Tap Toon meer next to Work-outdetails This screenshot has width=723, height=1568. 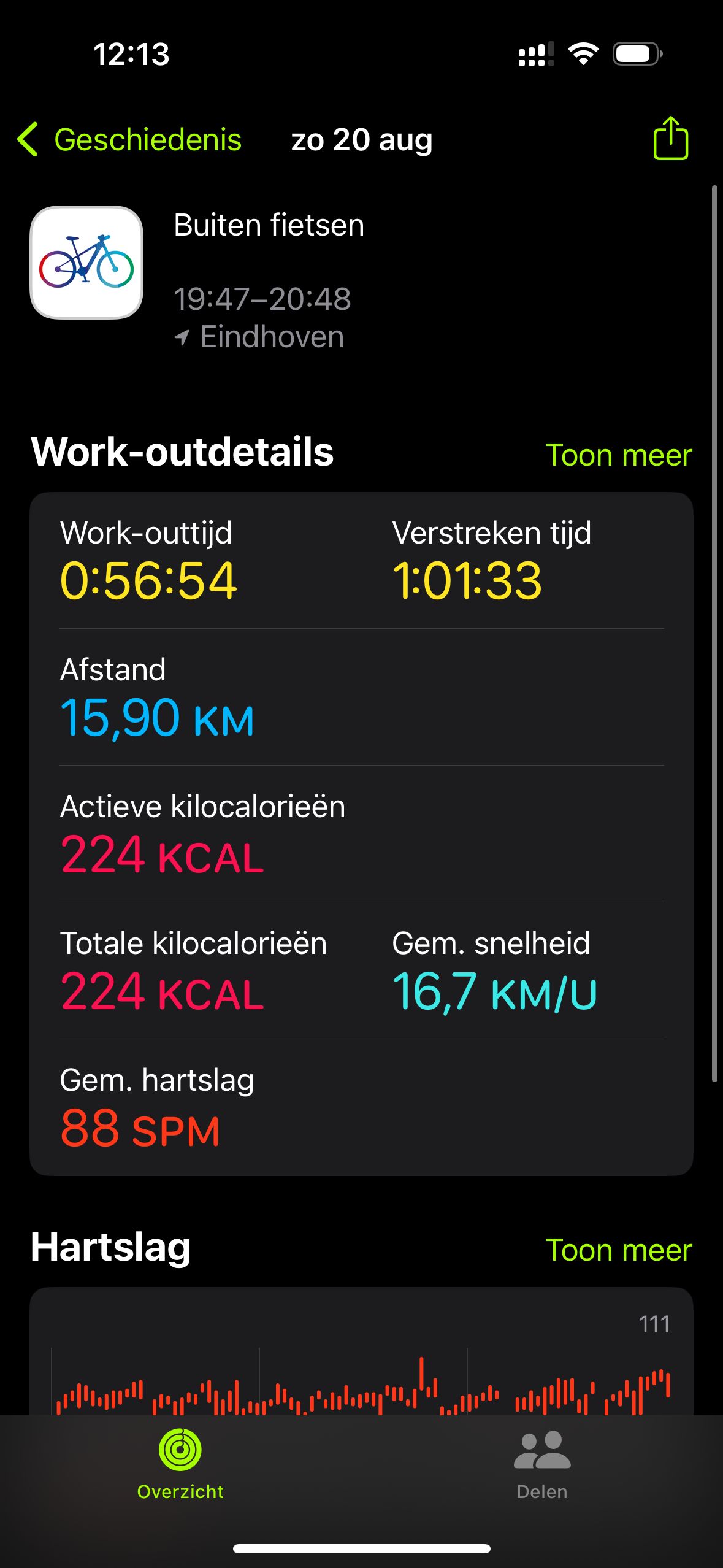[618, 455]
